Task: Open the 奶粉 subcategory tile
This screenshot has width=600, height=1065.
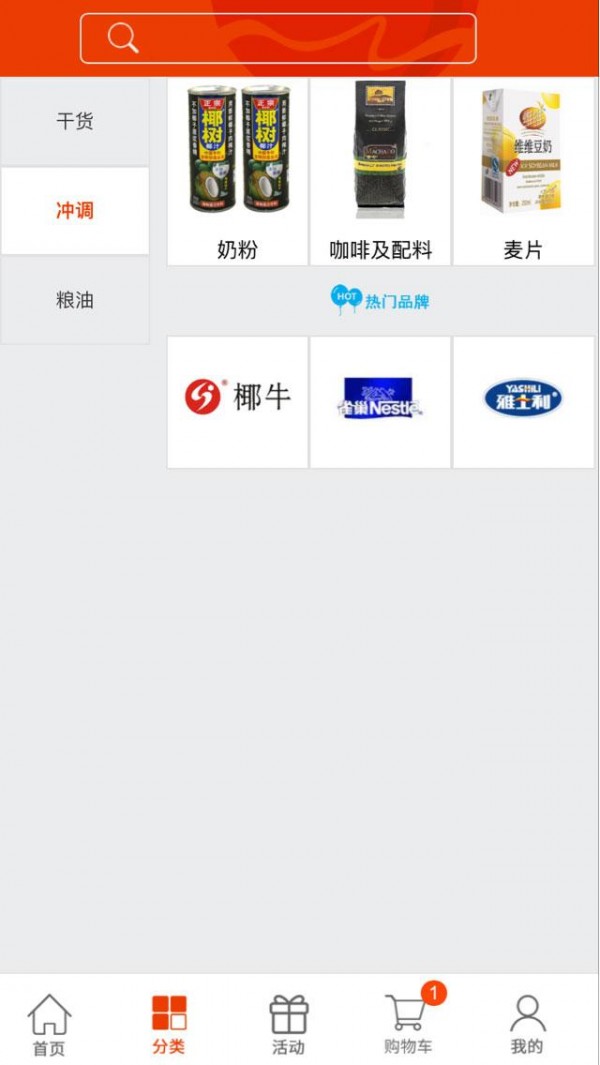Action: 238,172
